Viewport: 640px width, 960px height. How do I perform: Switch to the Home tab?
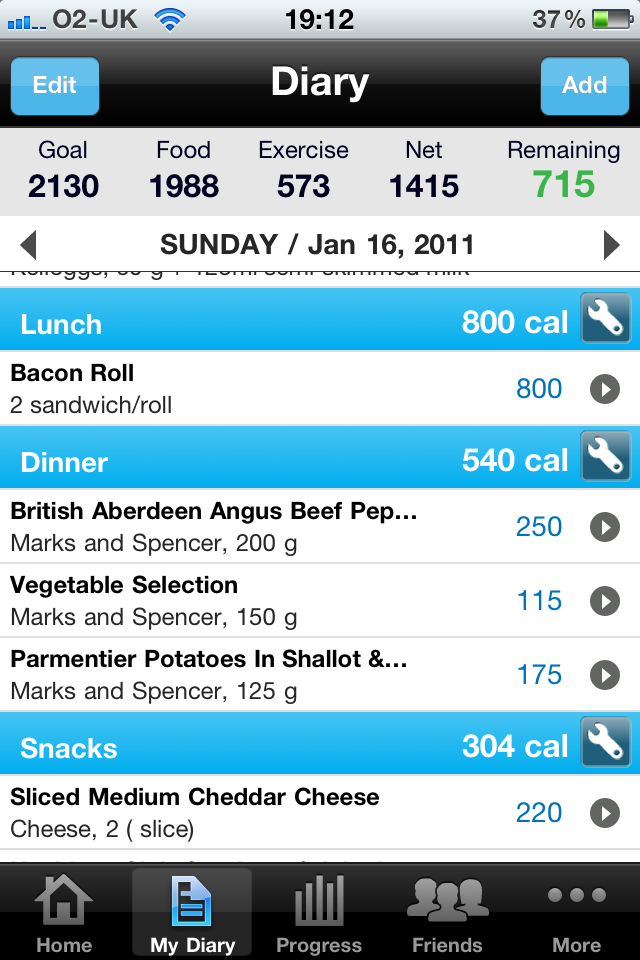tap(64, 912)
